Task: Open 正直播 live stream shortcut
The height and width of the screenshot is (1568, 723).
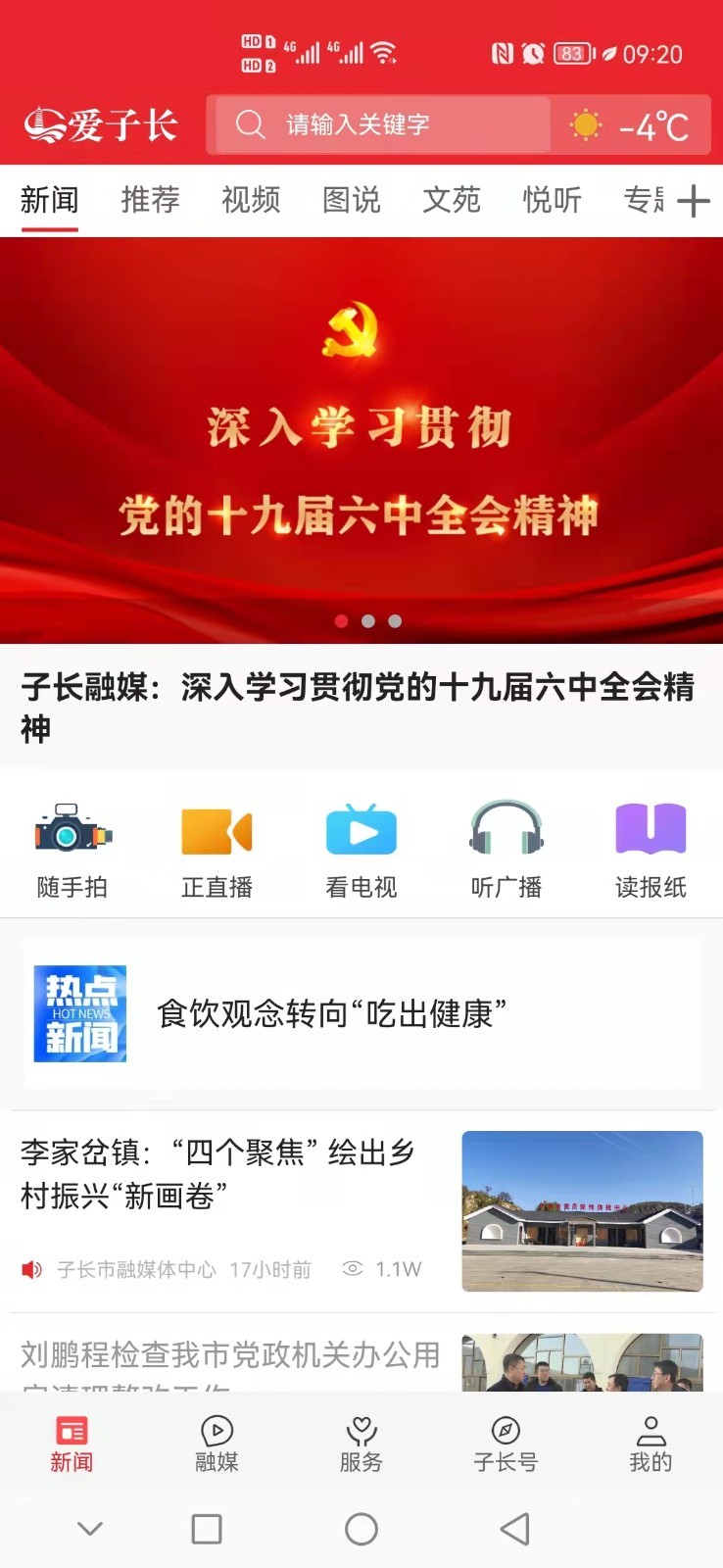Action: coord(217,851)
